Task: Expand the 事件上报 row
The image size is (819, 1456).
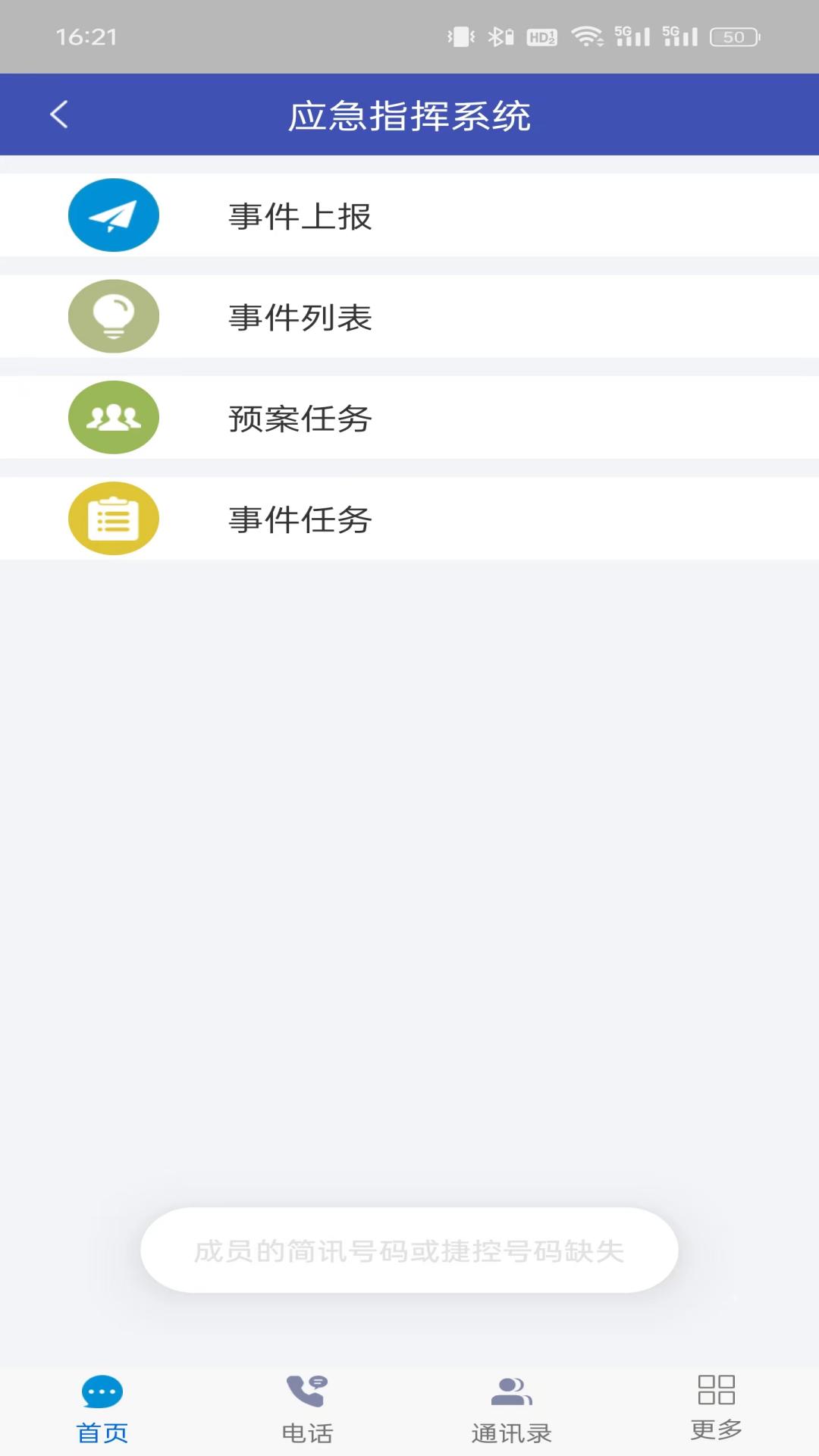Action: click(x=409, y=215)
